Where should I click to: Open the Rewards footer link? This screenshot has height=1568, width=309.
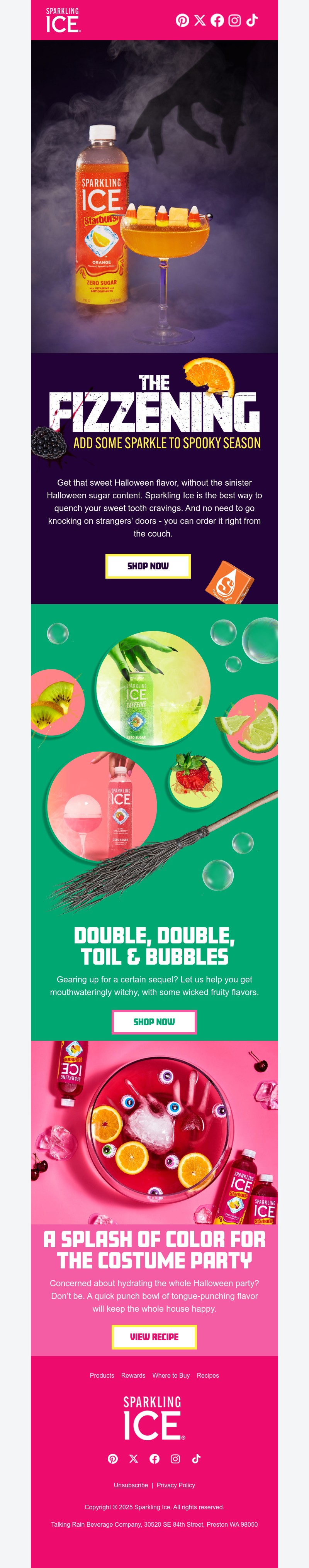pos(133,1375)
